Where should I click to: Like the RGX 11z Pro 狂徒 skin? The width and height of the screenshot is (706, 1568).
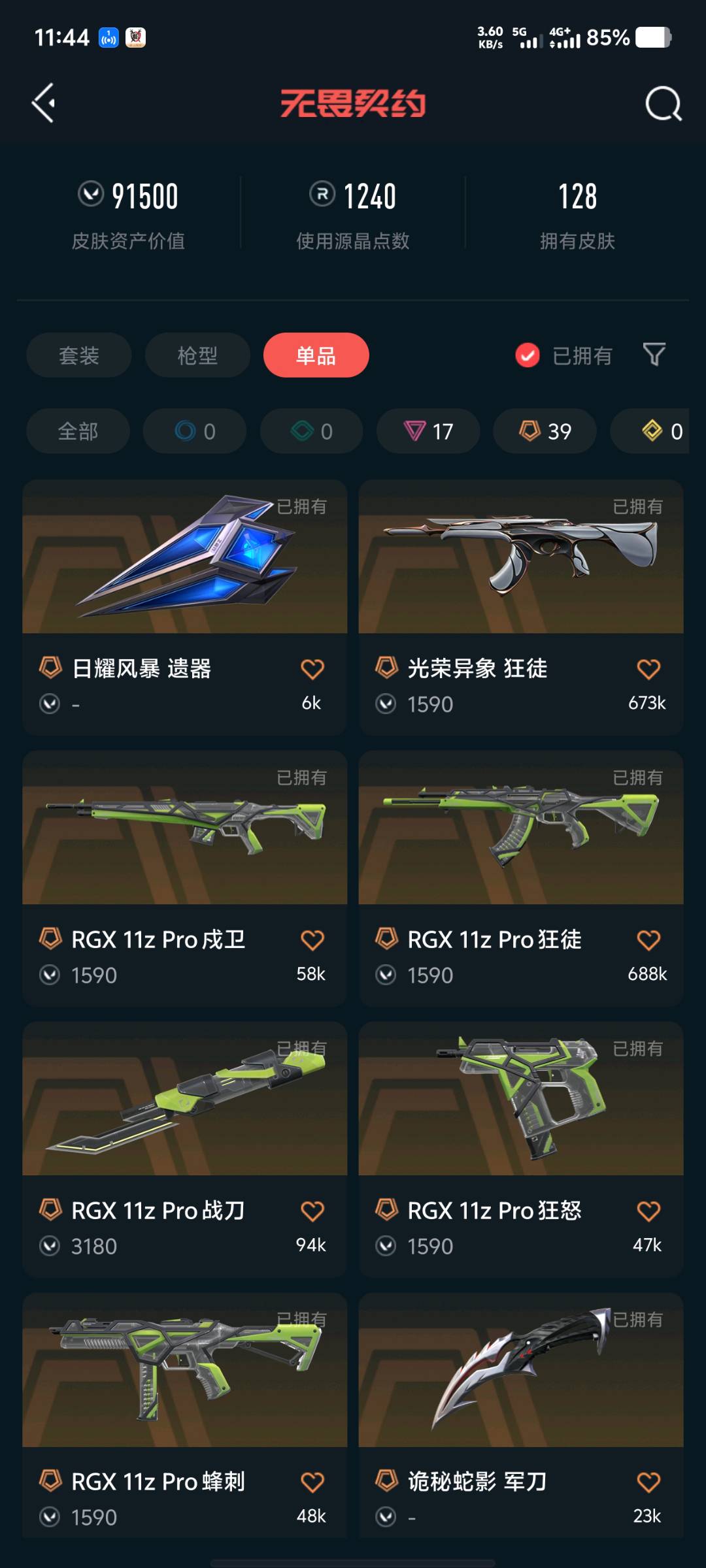648,940
